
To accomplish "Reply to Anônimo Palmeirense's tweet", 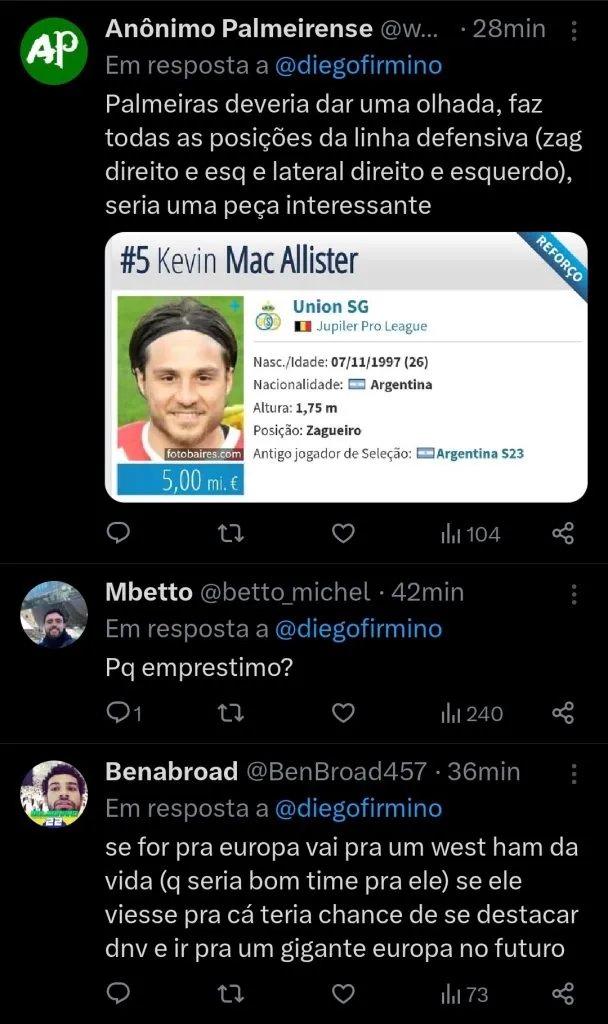I will (x=118, y=534).
